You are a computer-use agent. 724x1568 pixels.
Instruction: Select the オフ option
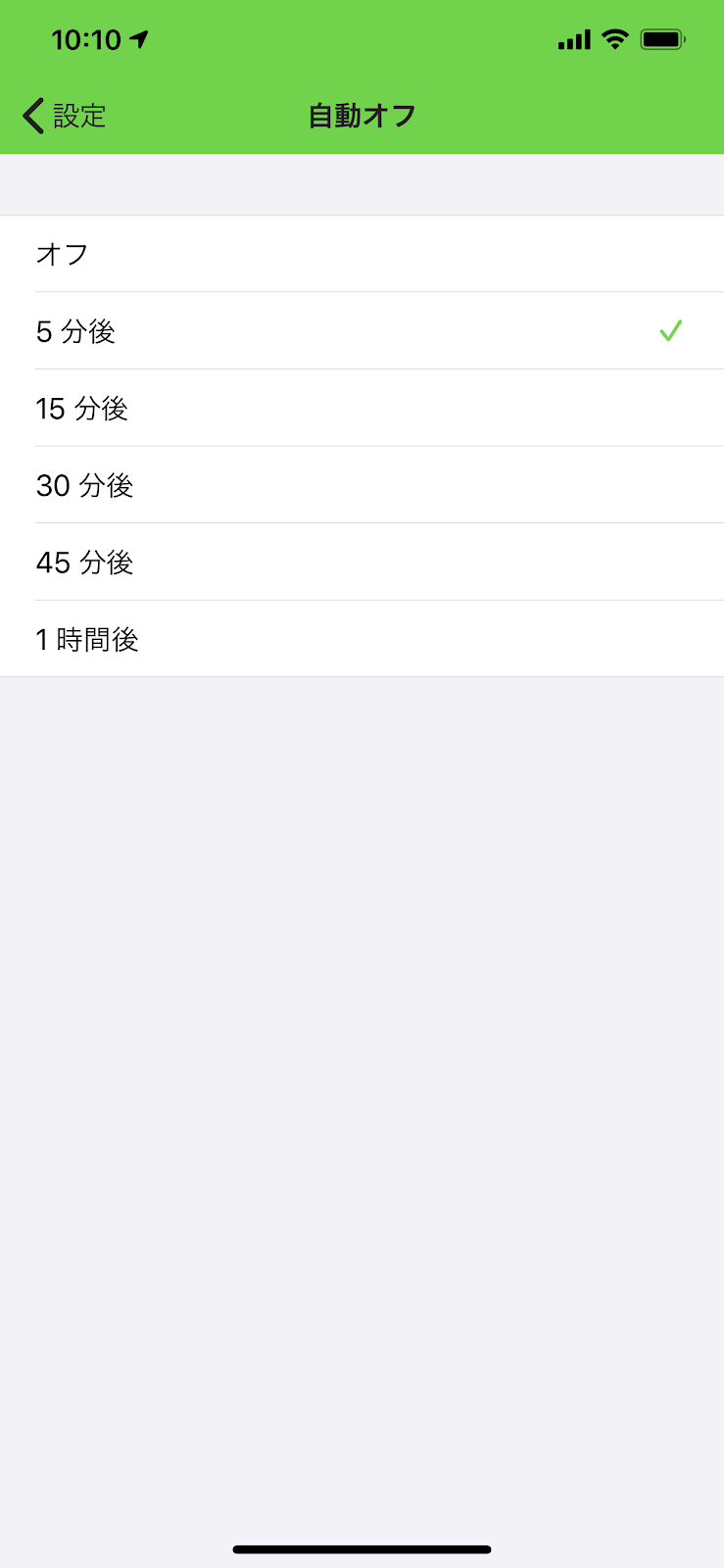coord(362,254)
